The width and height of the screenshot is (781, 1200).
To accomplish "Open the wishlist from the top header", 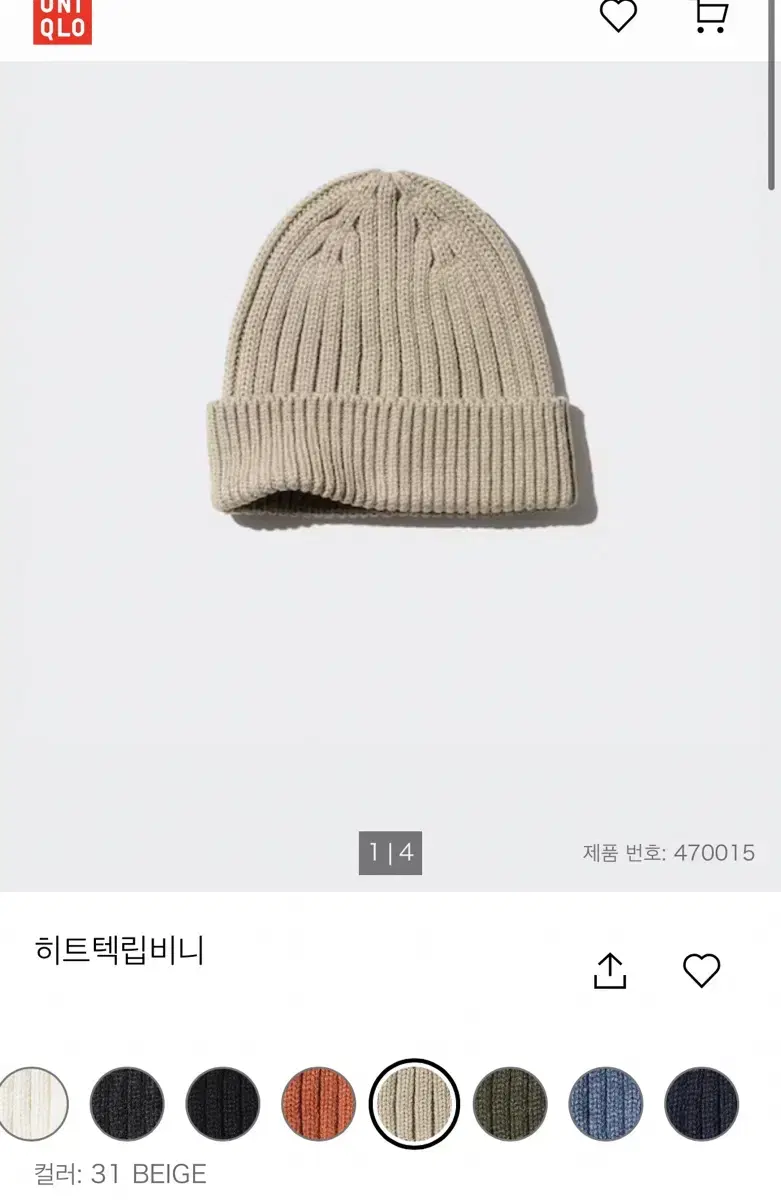I will click(x=618, y=16).
